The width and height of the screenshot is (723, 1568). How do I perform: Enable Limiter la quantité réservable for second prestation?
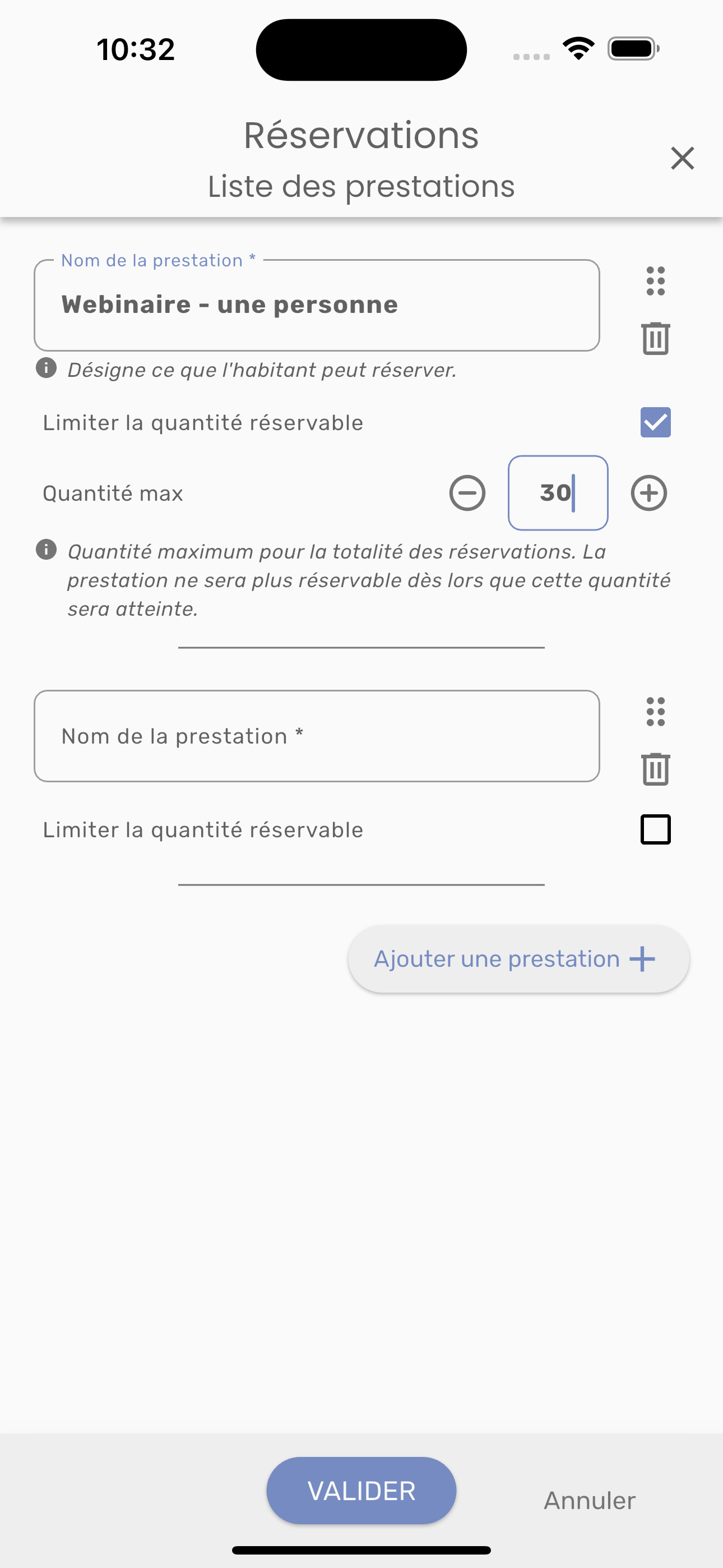pos(655,828)
